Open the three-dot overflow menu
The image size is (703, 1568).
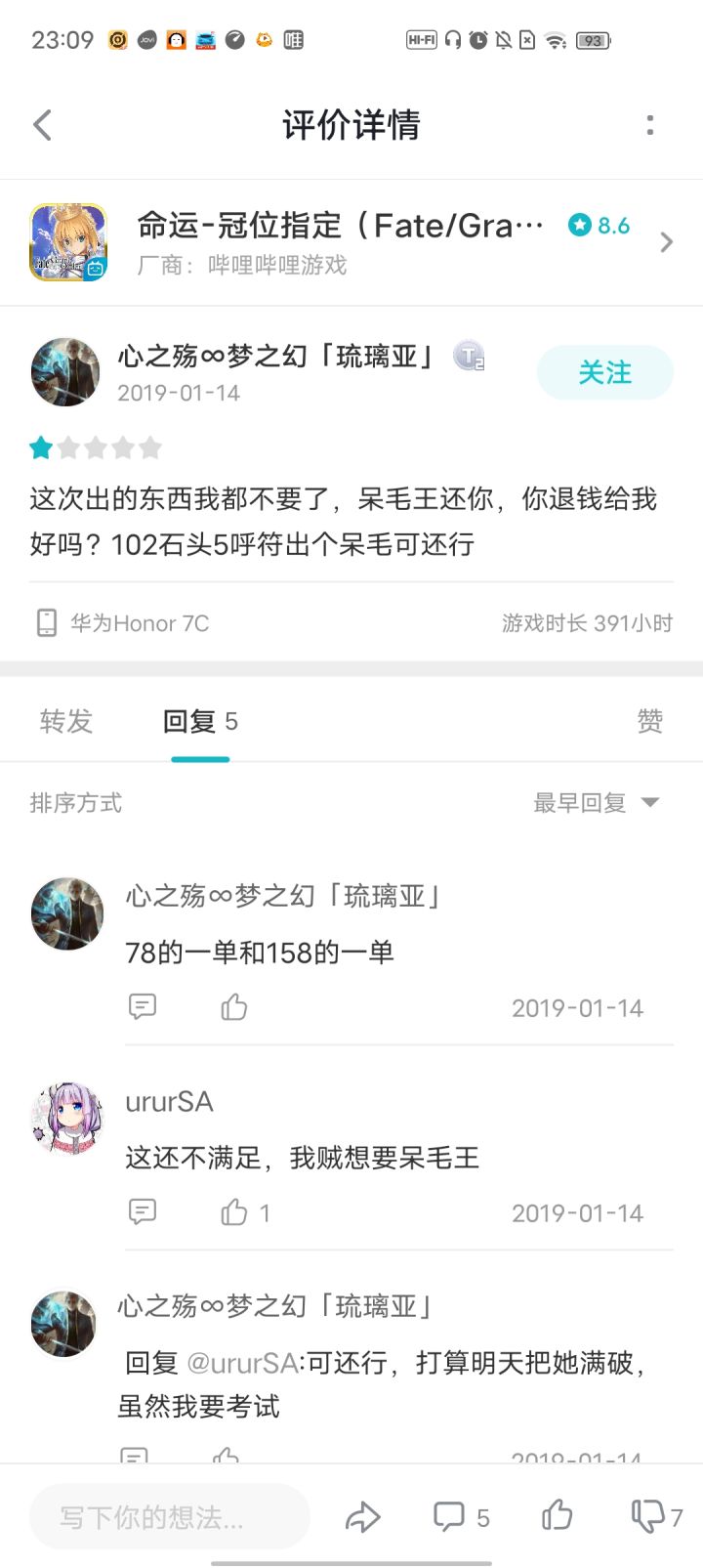651,125
